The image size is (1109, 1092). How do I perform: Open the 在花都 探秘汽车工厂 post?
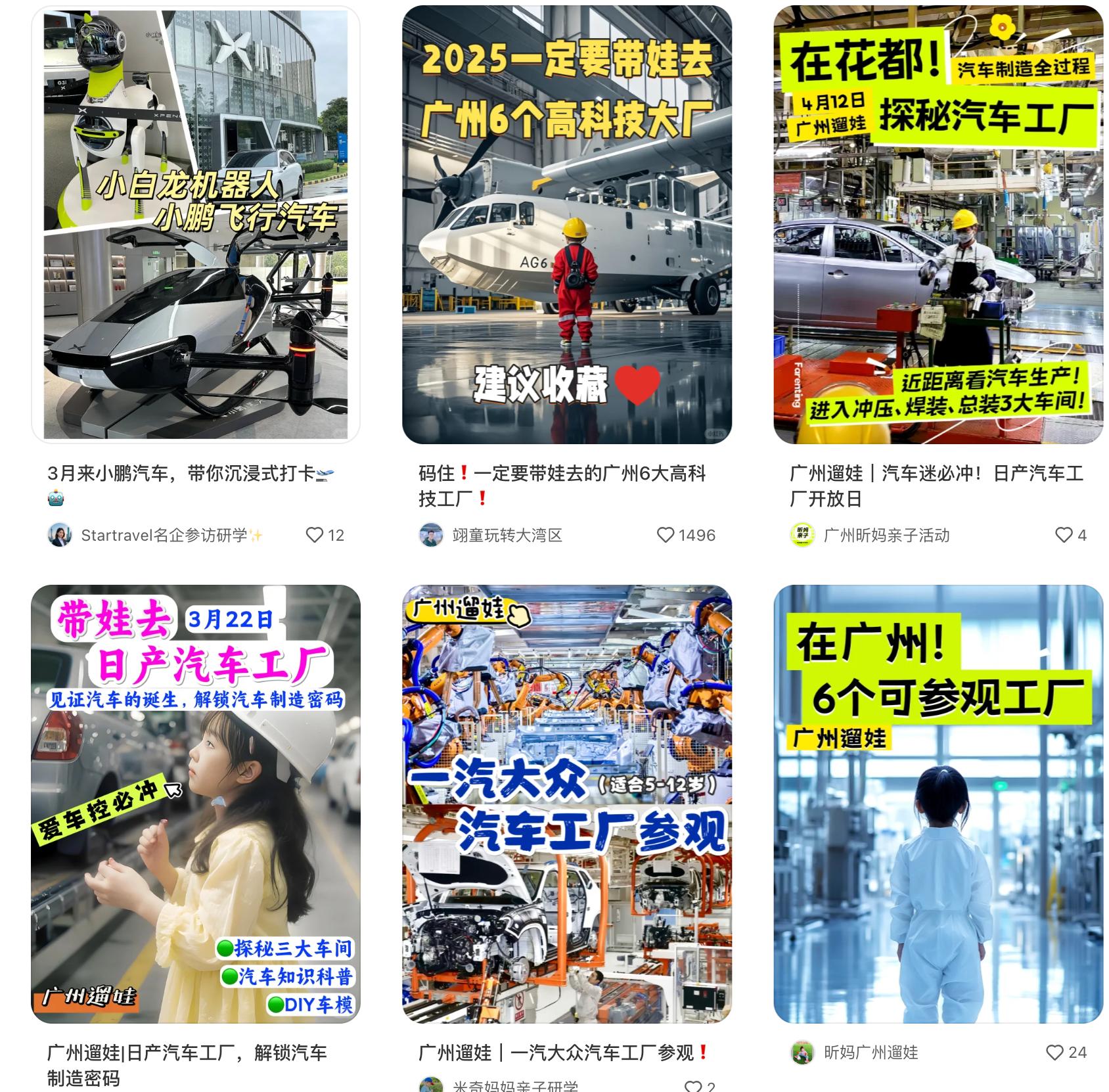click(938, 223)
